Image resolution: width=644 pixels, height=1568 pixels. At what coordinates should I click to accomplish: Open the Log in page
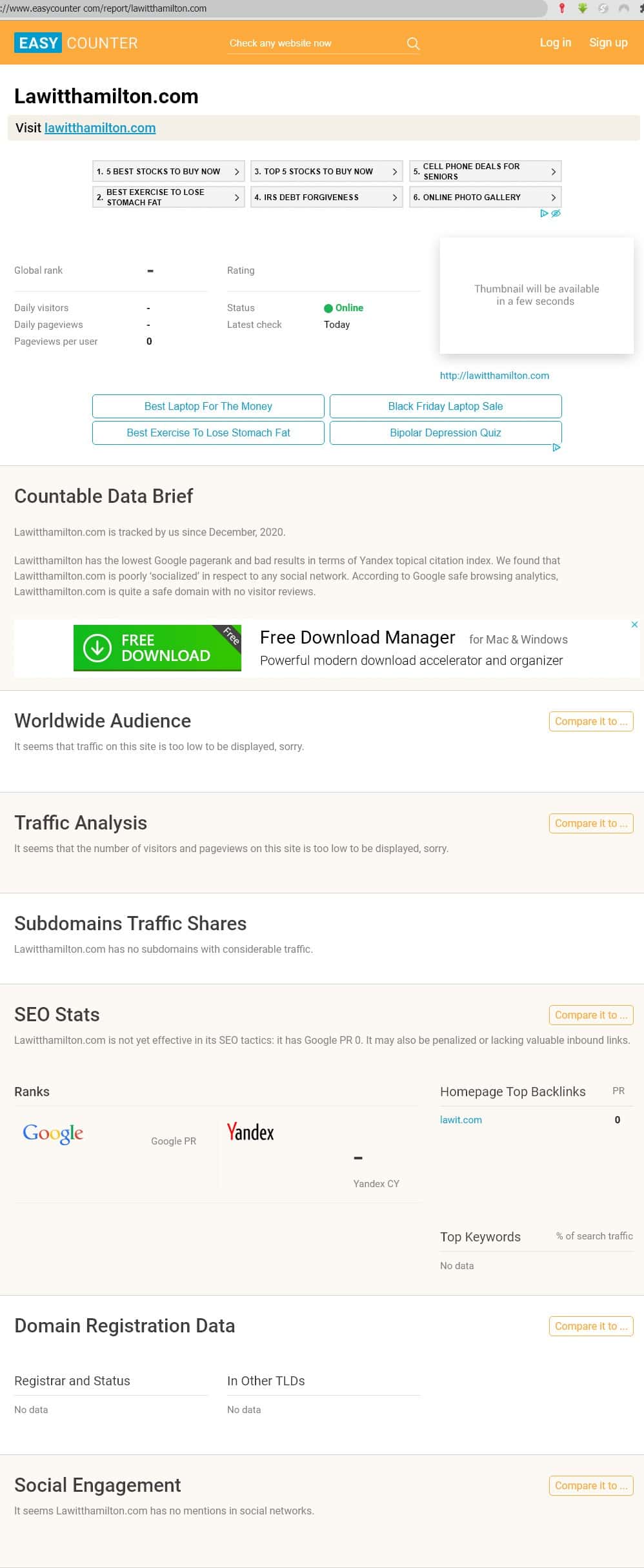[555, 43]
